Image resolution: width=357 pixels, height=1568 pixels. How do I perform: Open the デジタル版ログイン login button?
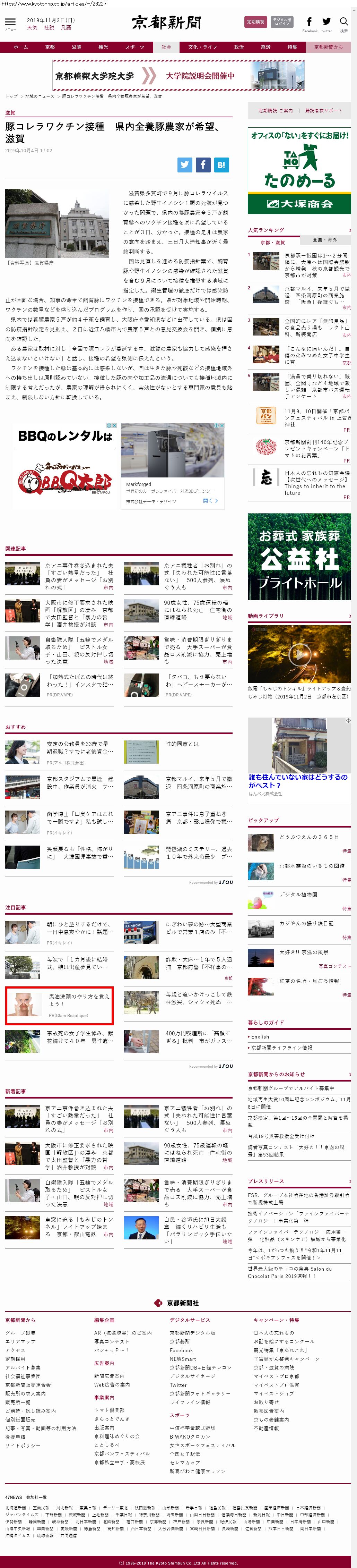pyautogui.click(x=281, y=22)
